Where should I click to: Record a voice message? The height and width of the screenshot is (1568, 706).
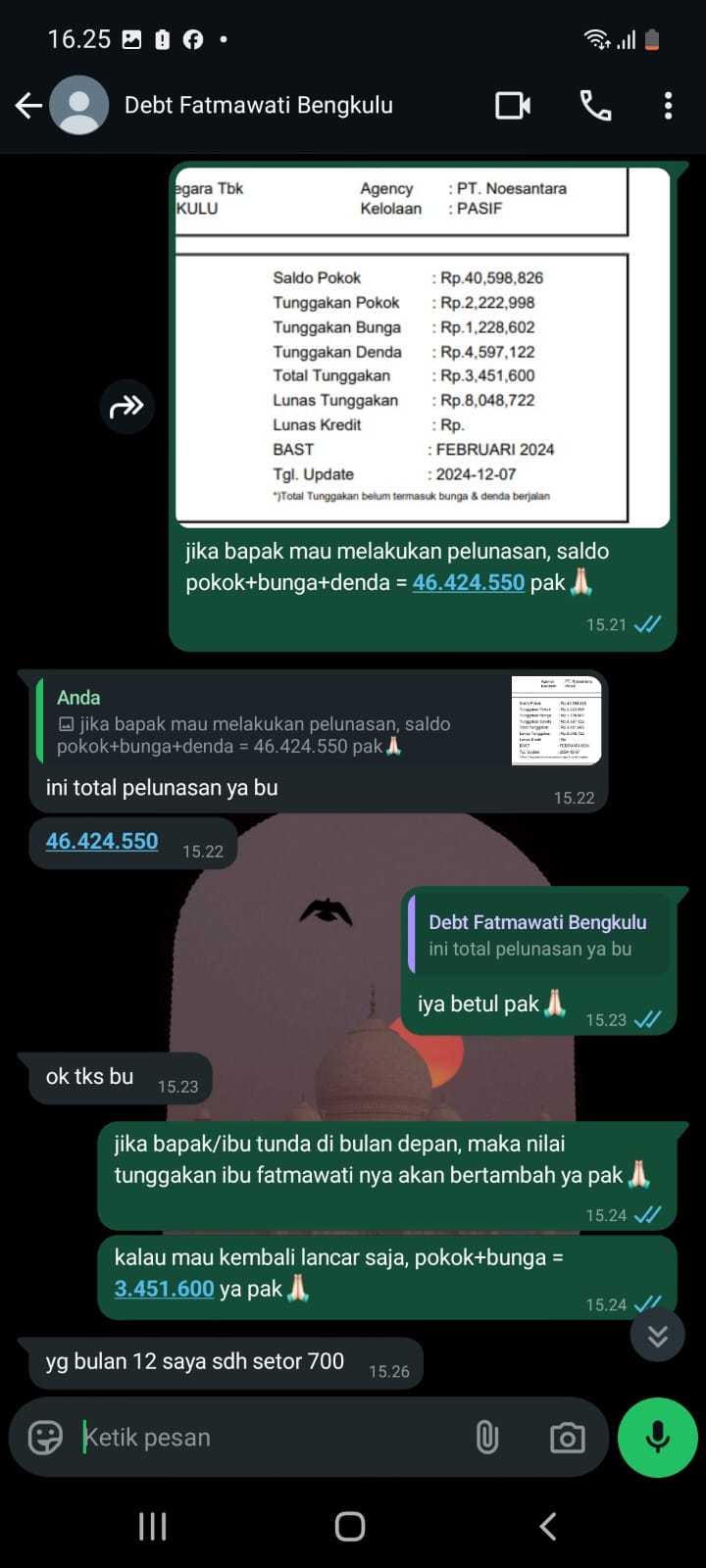pyautogui.click(x=657, y=1437)
